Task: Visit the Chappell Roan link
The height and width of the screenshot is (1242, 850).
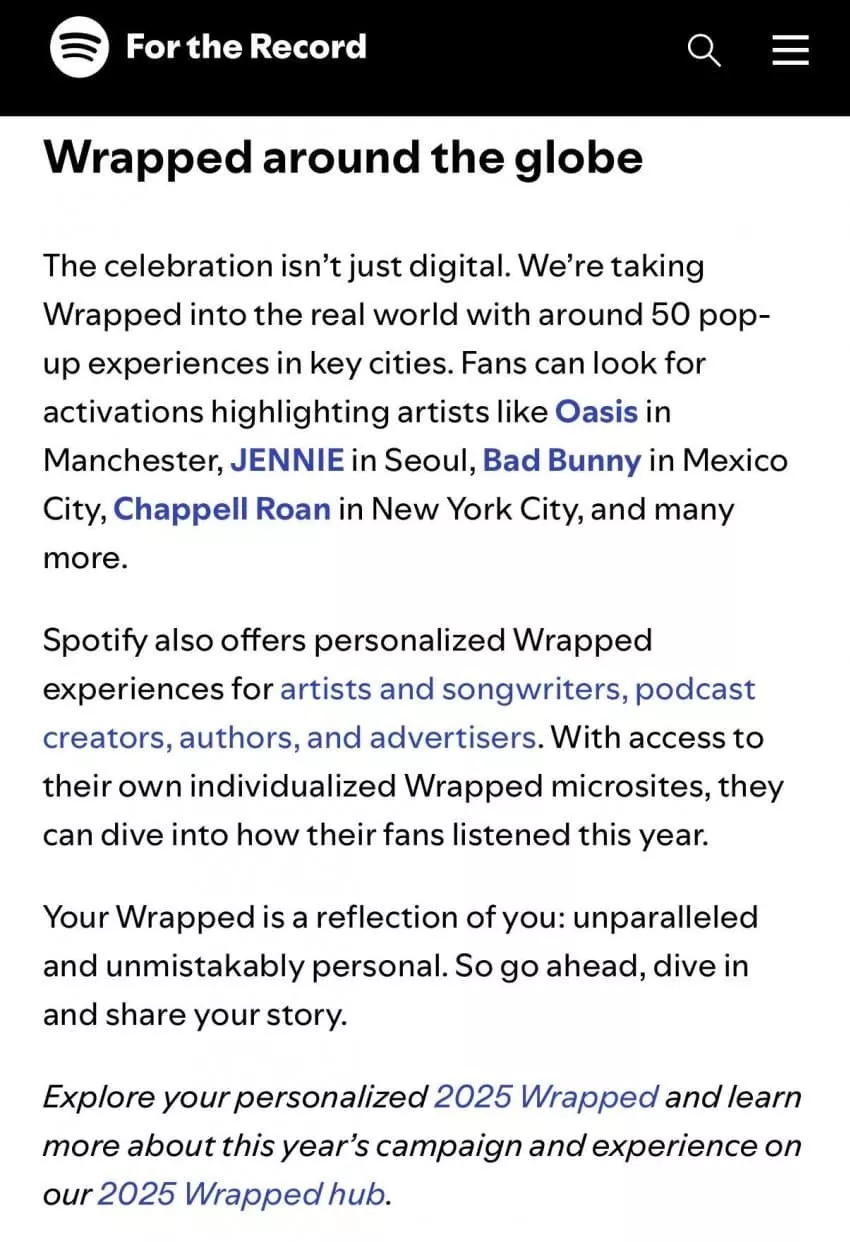Action: [222, 509]
